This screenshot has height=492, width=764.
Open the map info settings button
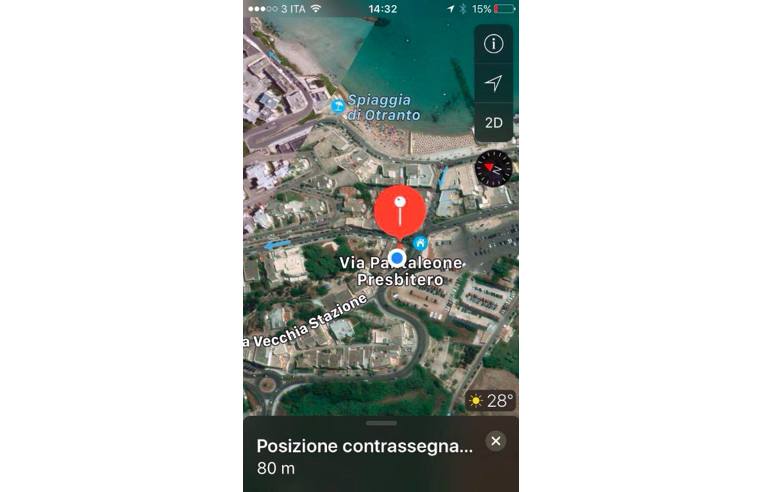493,44
